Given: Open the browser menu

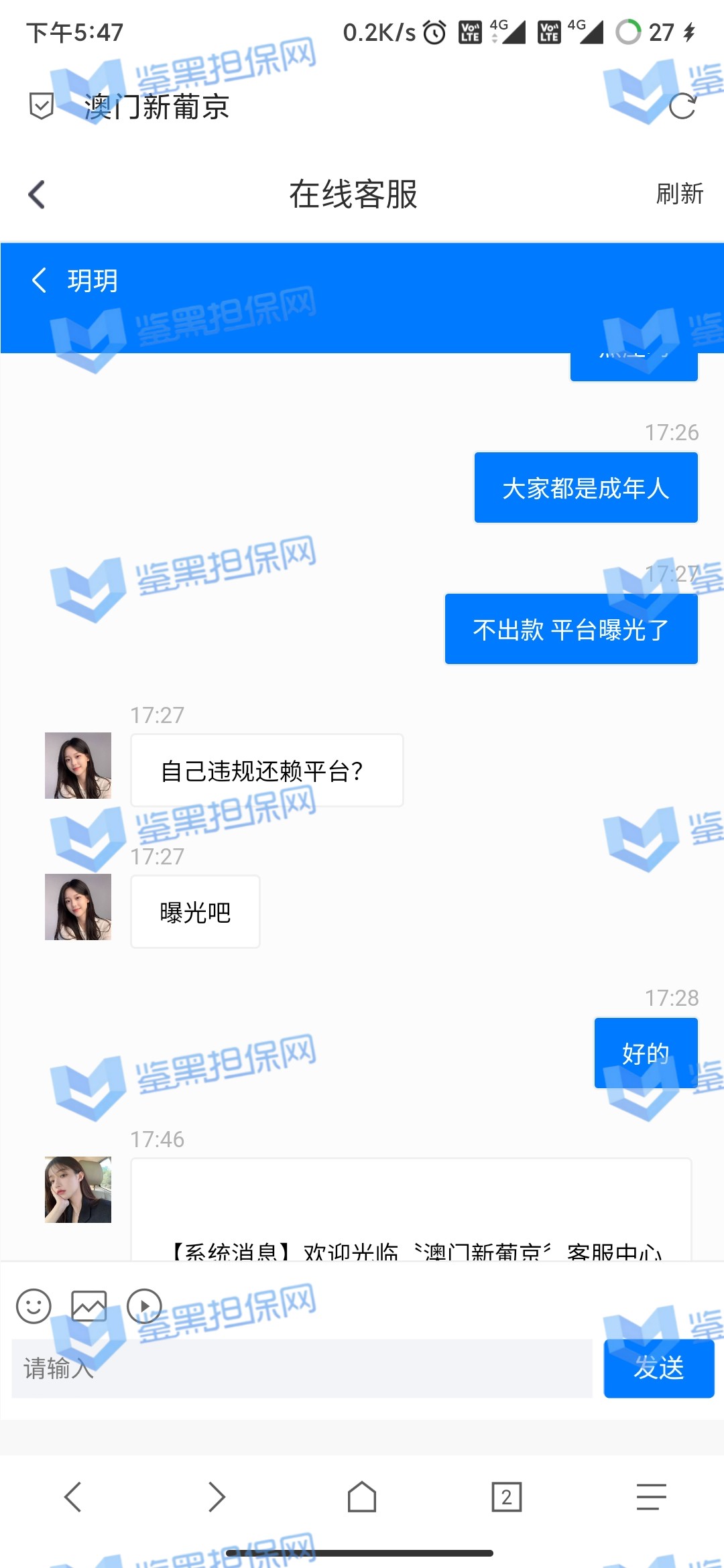Looking at the screenshot, I should 651,1497.
